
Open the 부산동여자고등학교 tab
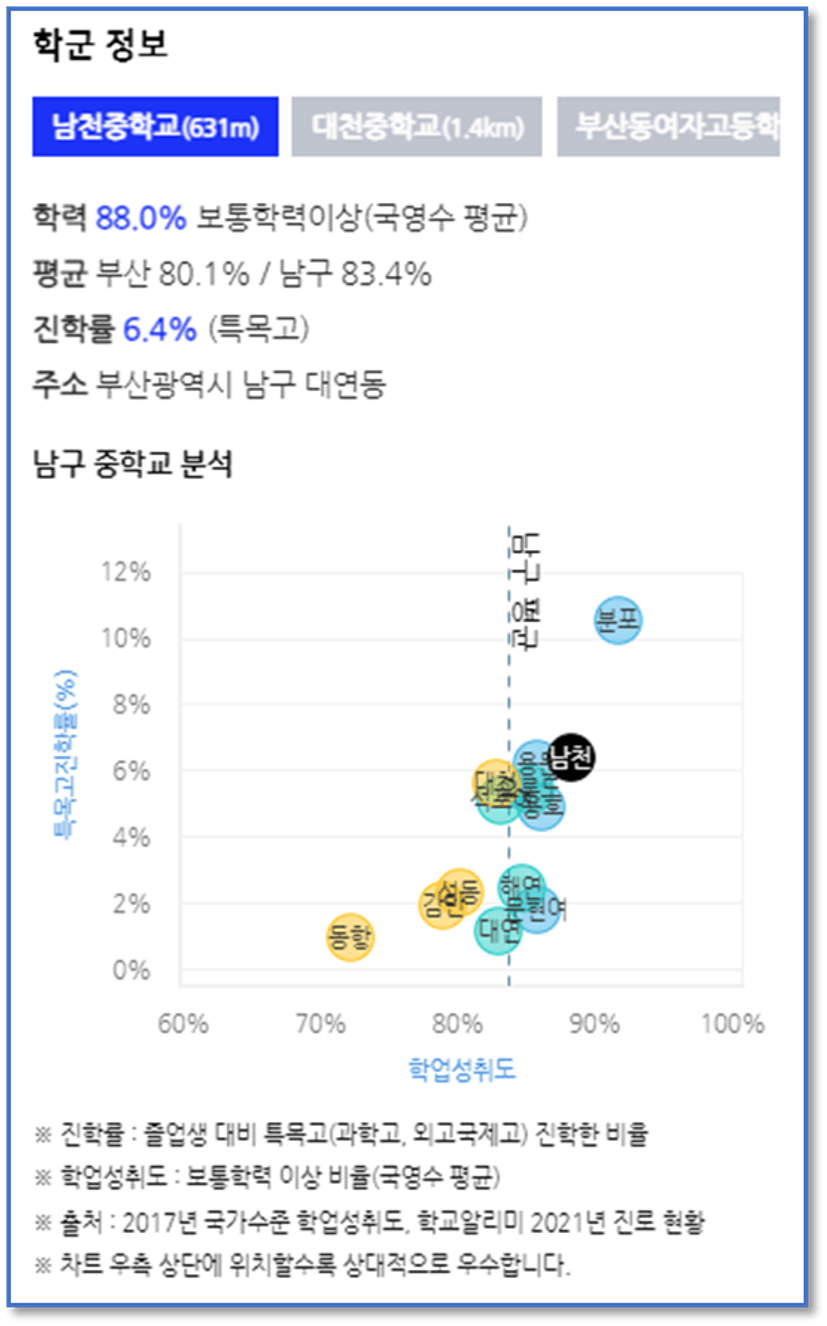668,127
